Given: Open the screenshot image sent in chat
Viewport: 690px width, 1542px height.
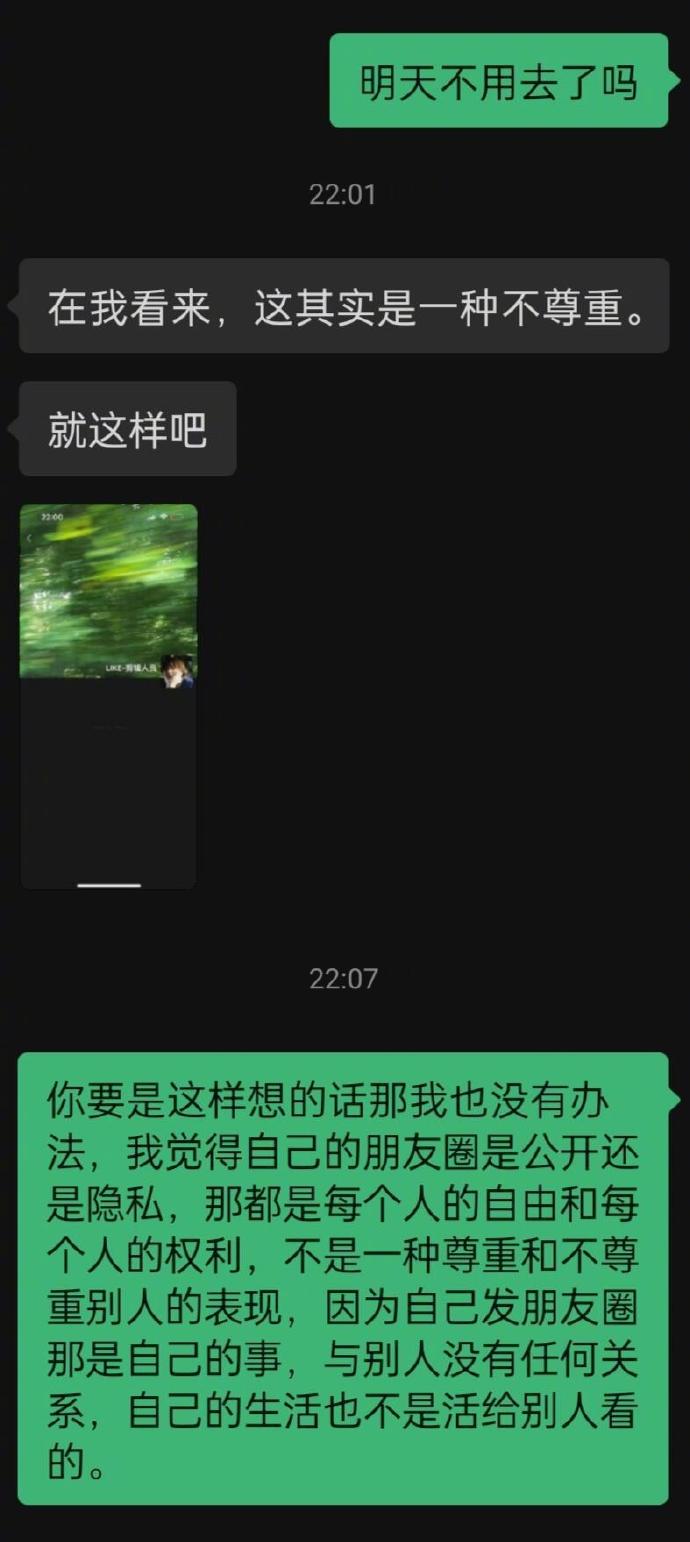Looking at the screenshot, I should (108, 696).
